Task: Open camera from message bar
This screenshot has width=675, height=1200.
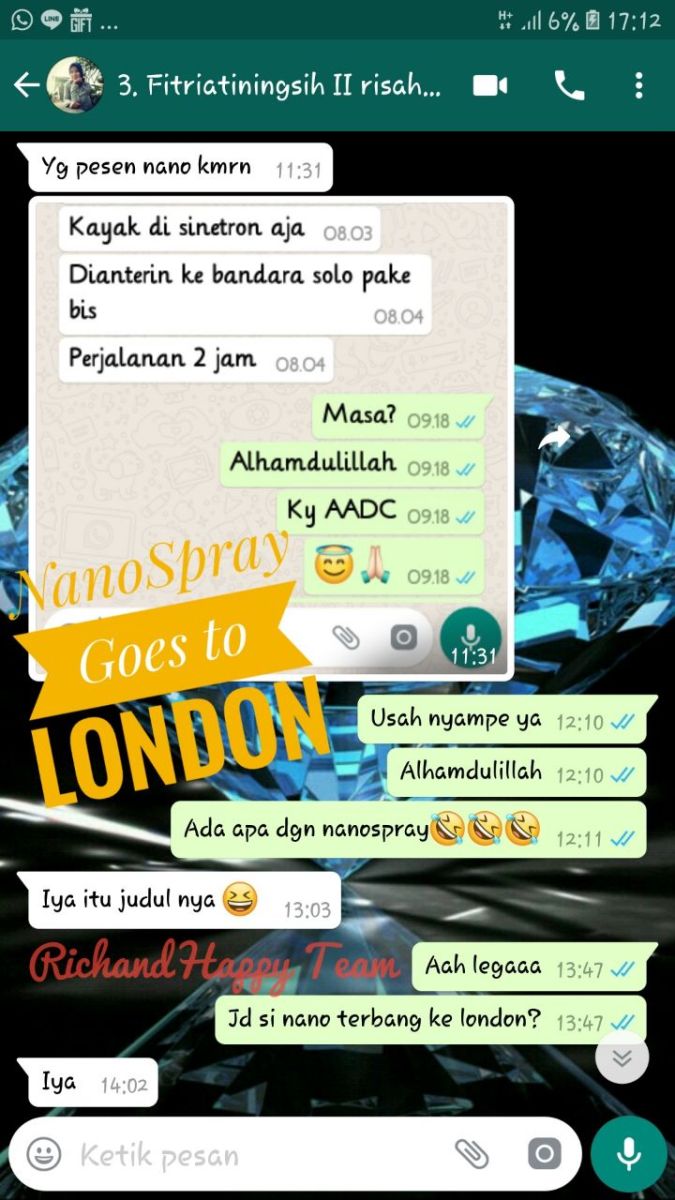Action: coord(543,1154)
